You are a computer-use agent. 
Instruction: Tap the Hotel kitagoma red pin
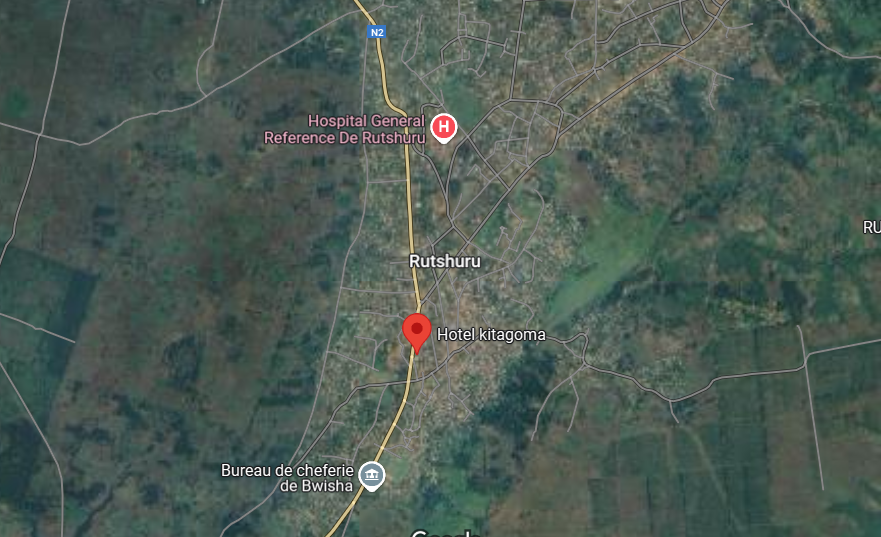point(417,330)
